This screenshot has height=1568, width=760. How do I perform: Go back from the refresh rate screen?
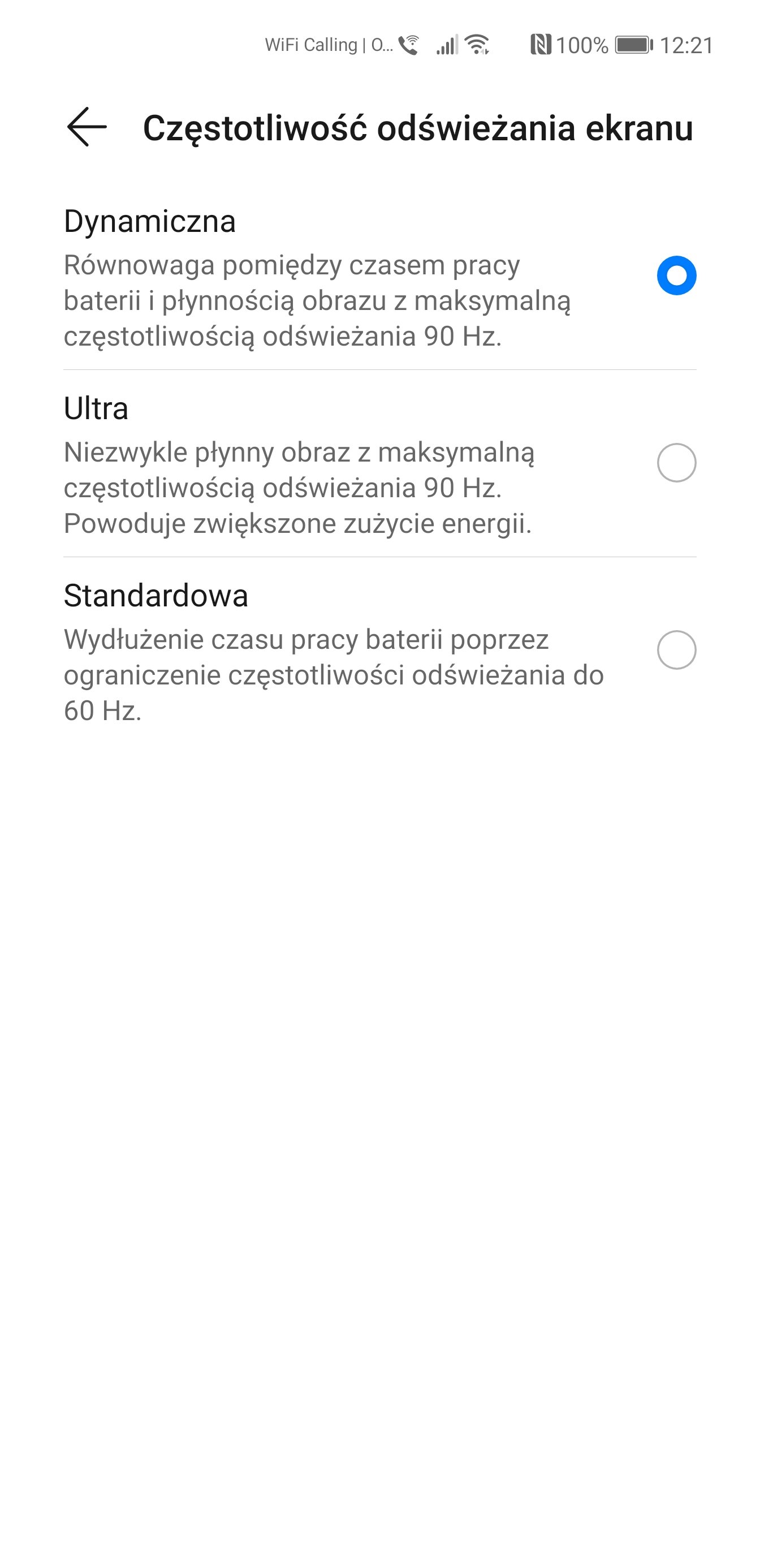87,127
